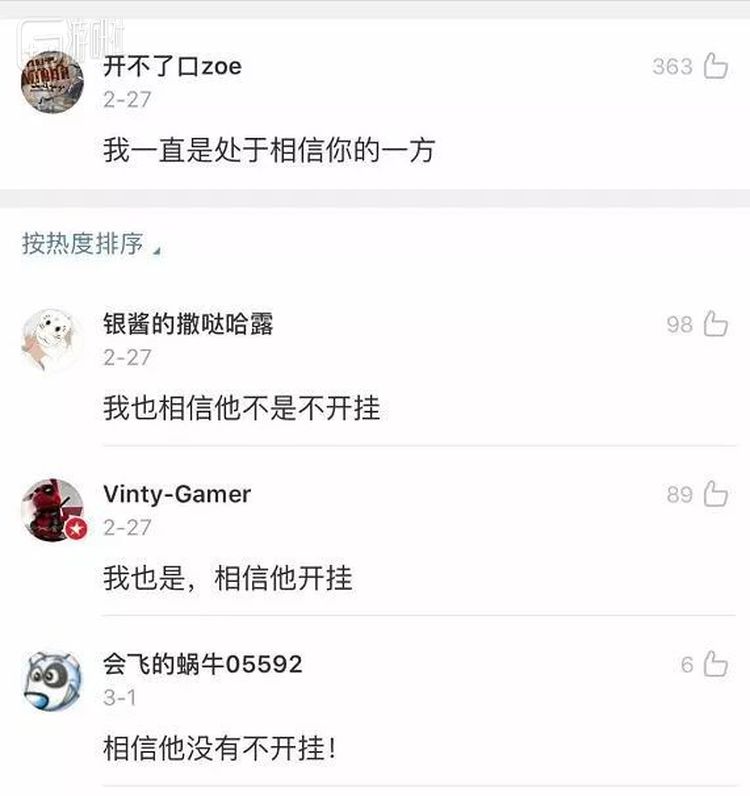Open the 按热度排序 sort dropdown
The image size is (750, 796).
coord(91,244)
